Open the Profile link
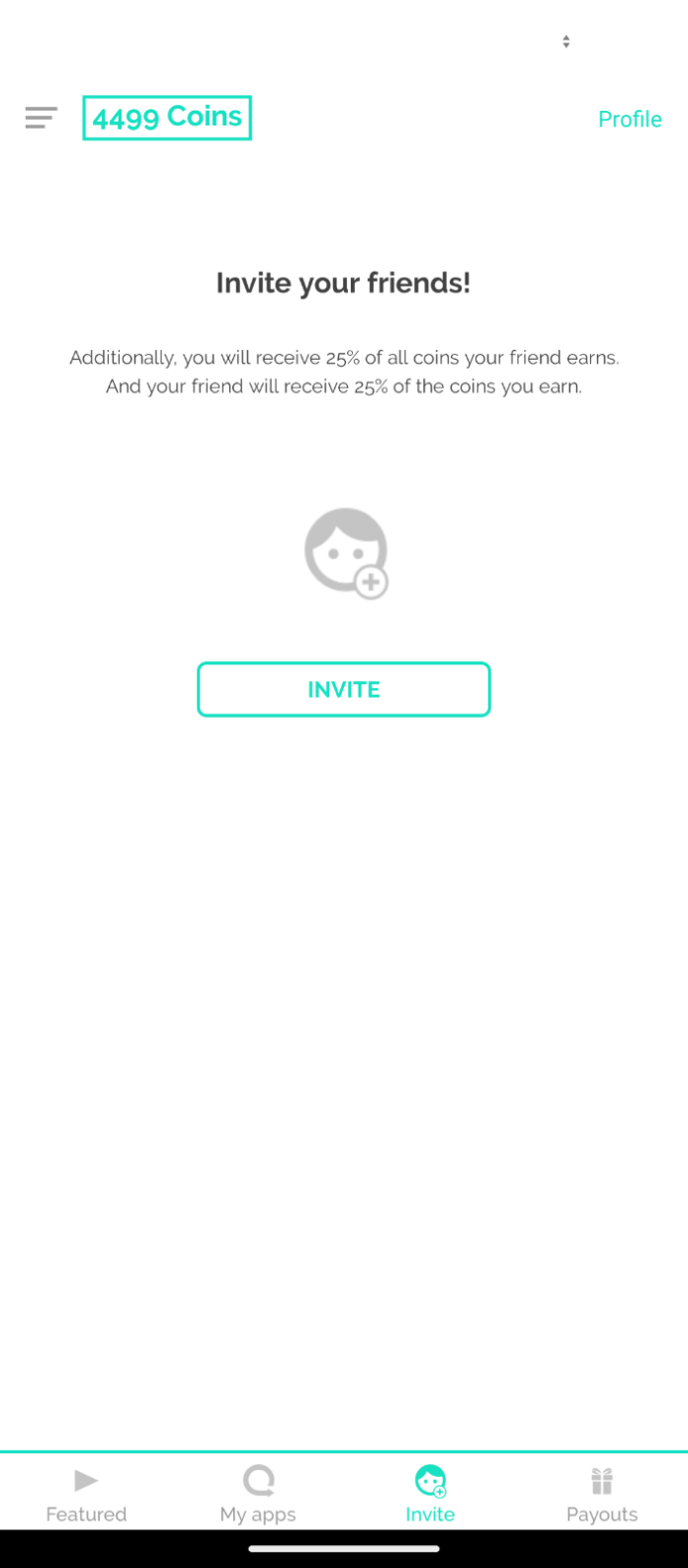Screen dimensions: 688x1568 [x=630, y=119]
